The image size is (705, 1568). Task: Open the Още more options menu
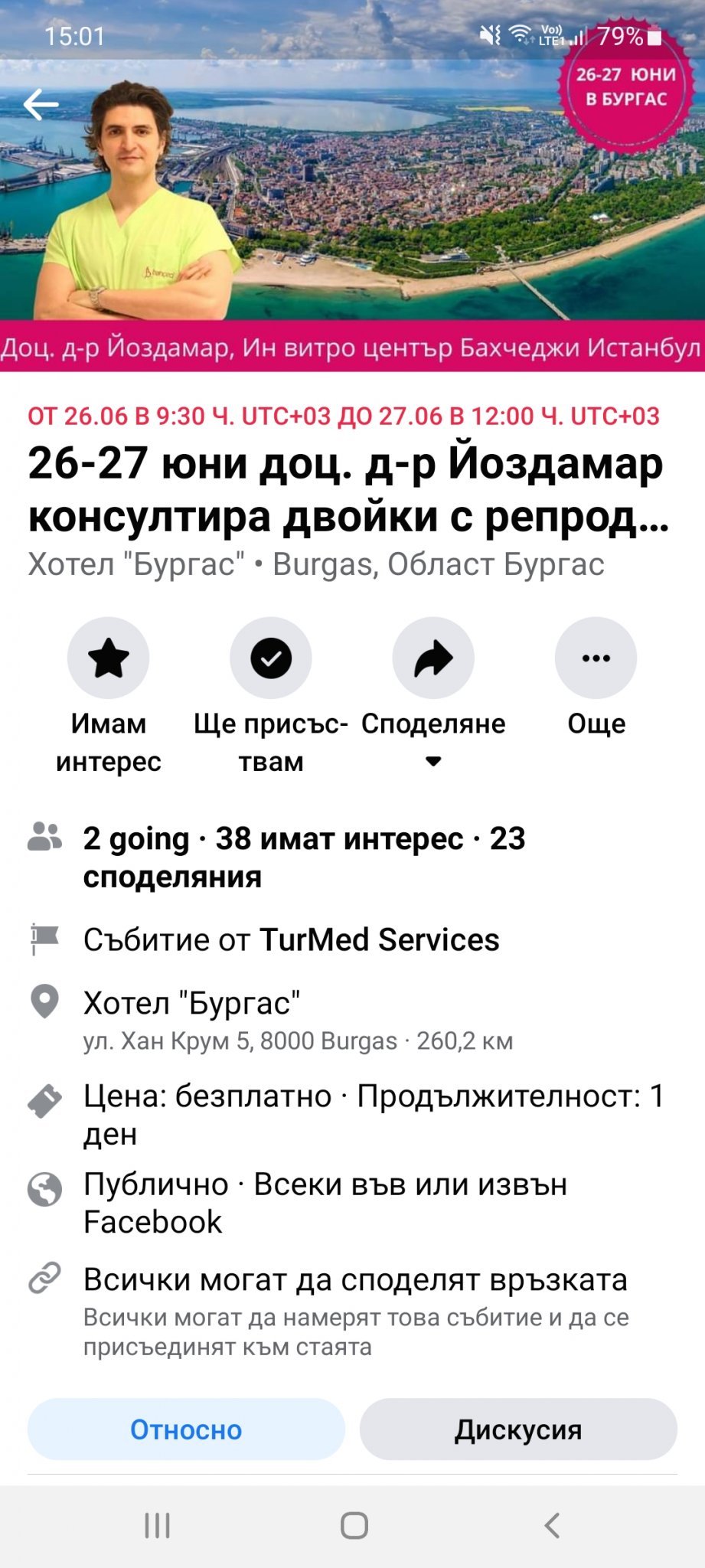click(596, 658)
